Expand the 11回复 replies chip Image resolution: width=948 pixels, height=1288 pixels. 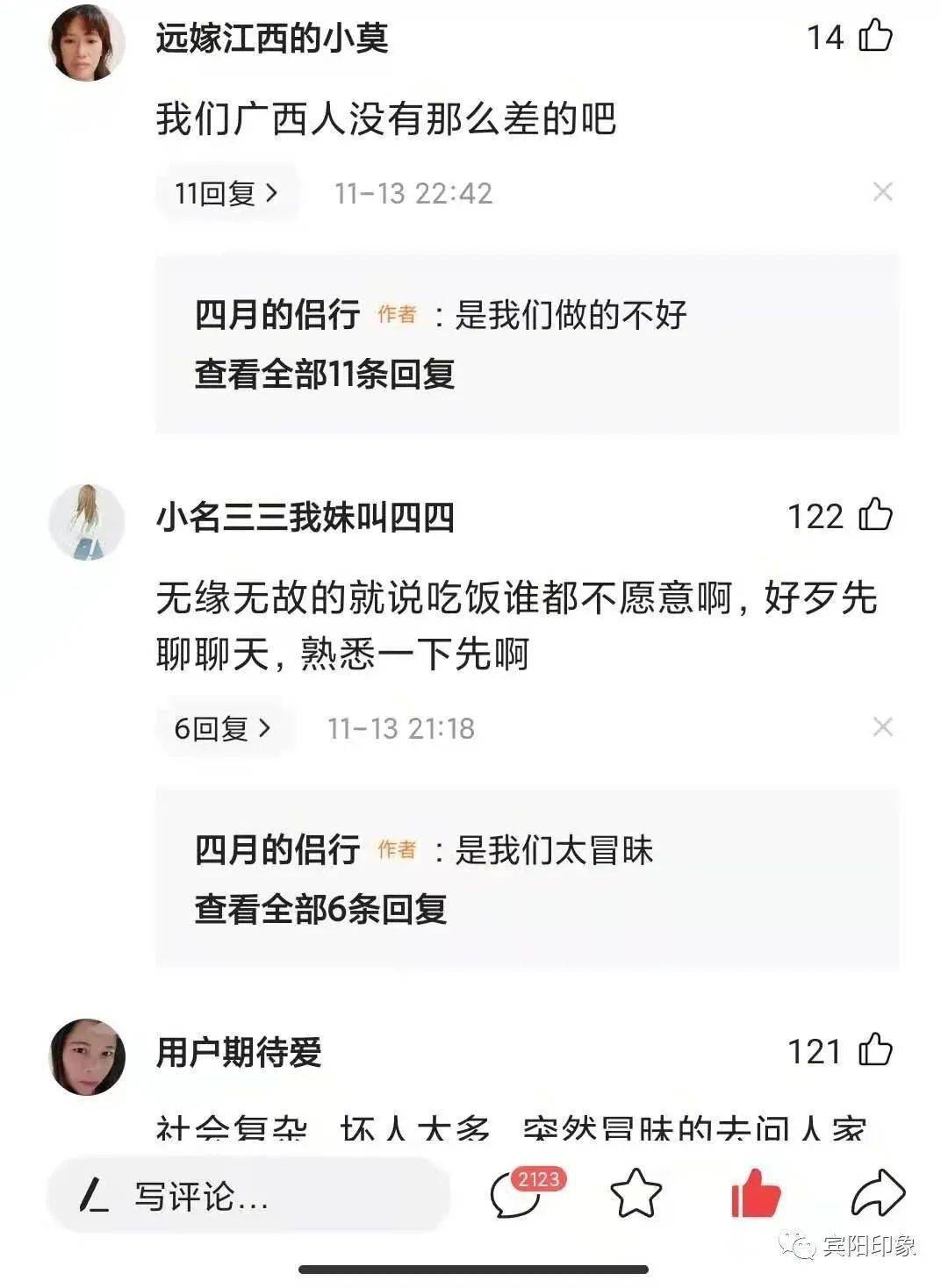coord(226,193)
